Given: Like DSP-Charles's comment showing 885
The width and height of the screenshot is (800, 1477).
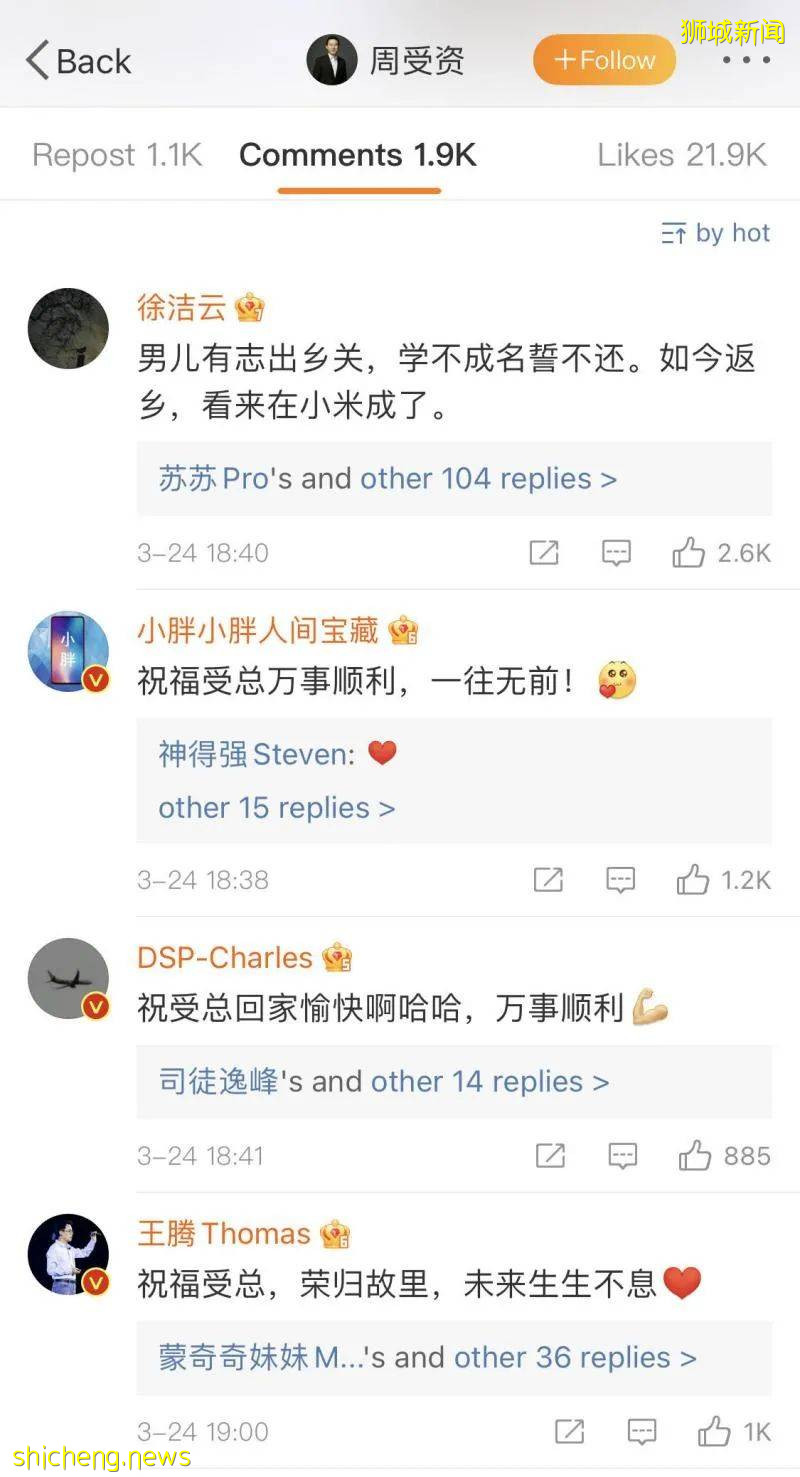Looking at the screenshot, I should click(x=697, y=1156).
